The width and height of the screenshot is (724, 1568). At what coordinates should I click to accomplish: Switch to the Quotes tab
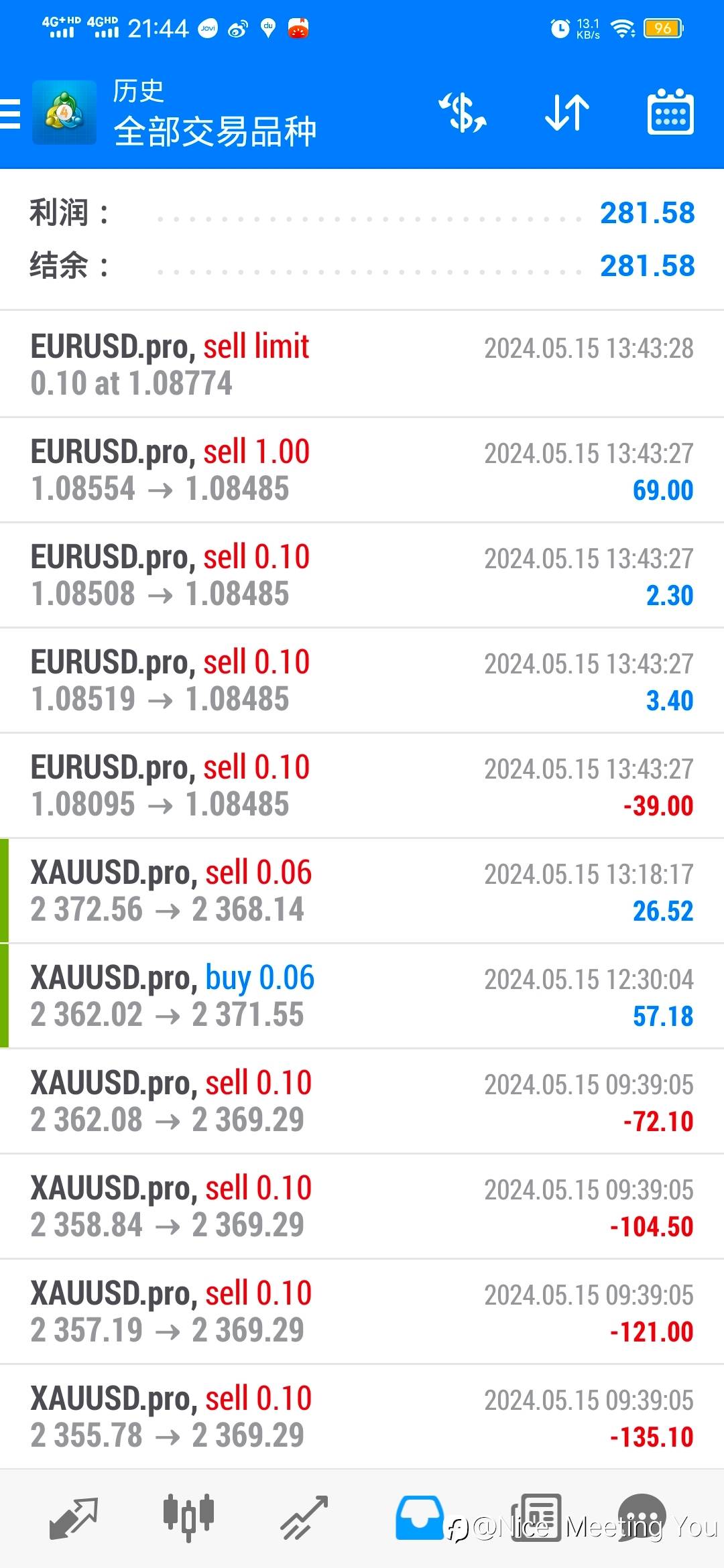pyautogui.click(x=74, y=1517)
